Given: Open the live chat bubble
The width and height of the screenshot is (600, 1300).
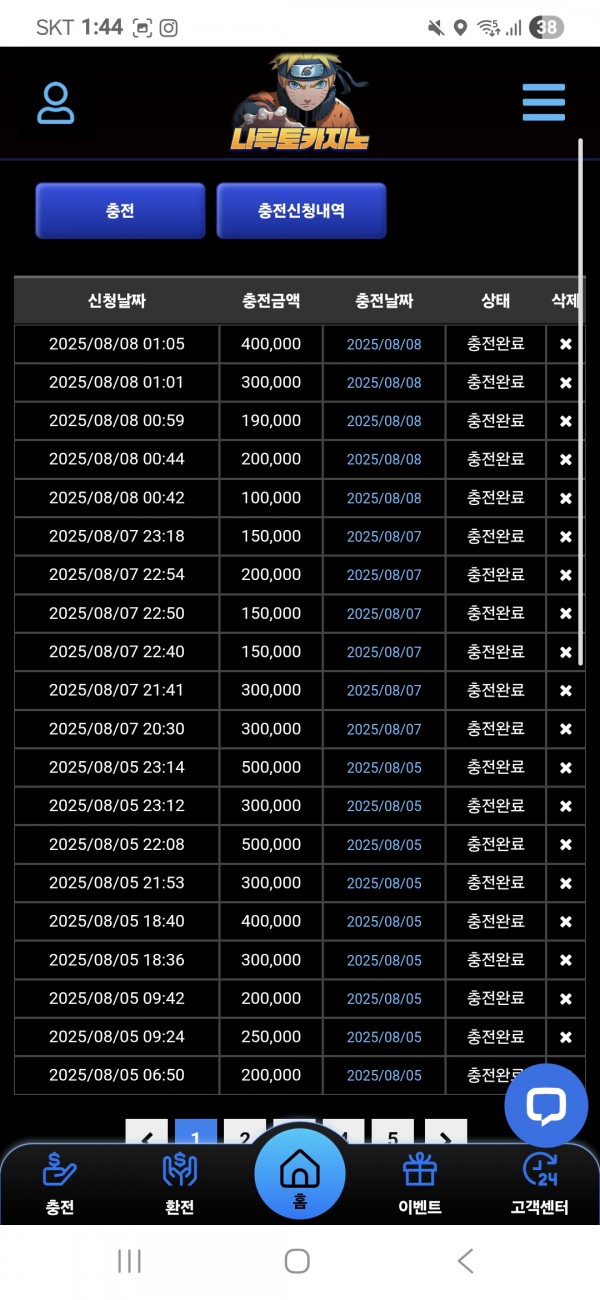Looking at the screenshot, I should [x=546, y=1105].
